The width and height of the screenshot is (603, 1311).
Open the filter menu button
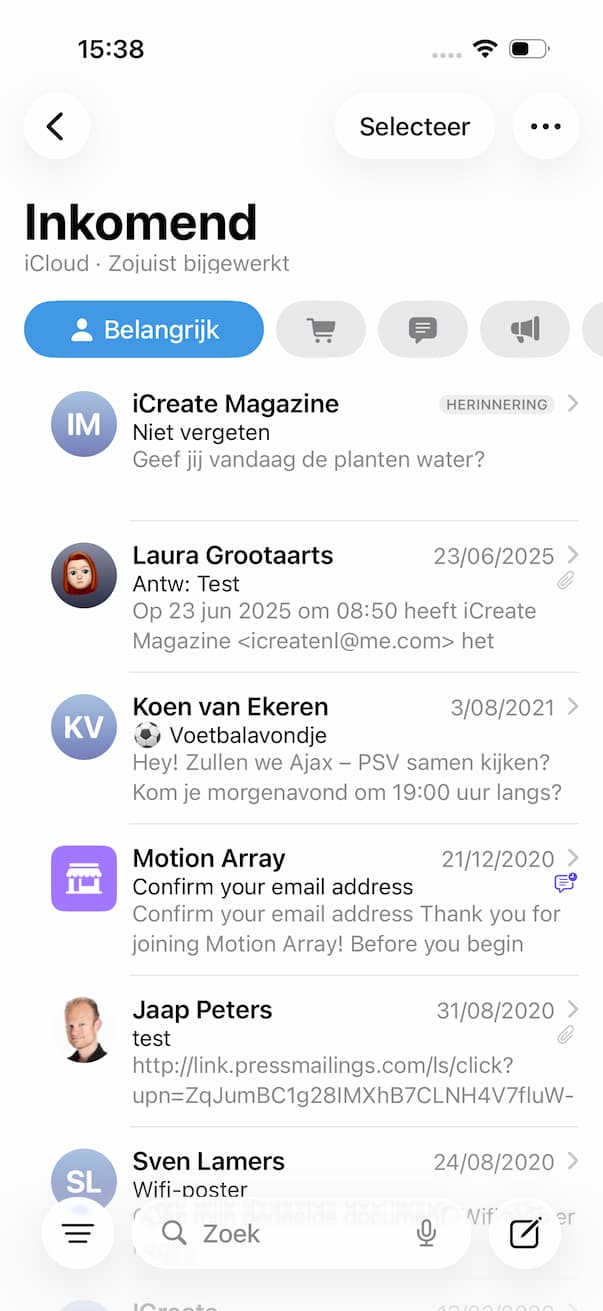(x=78, y=1234)
